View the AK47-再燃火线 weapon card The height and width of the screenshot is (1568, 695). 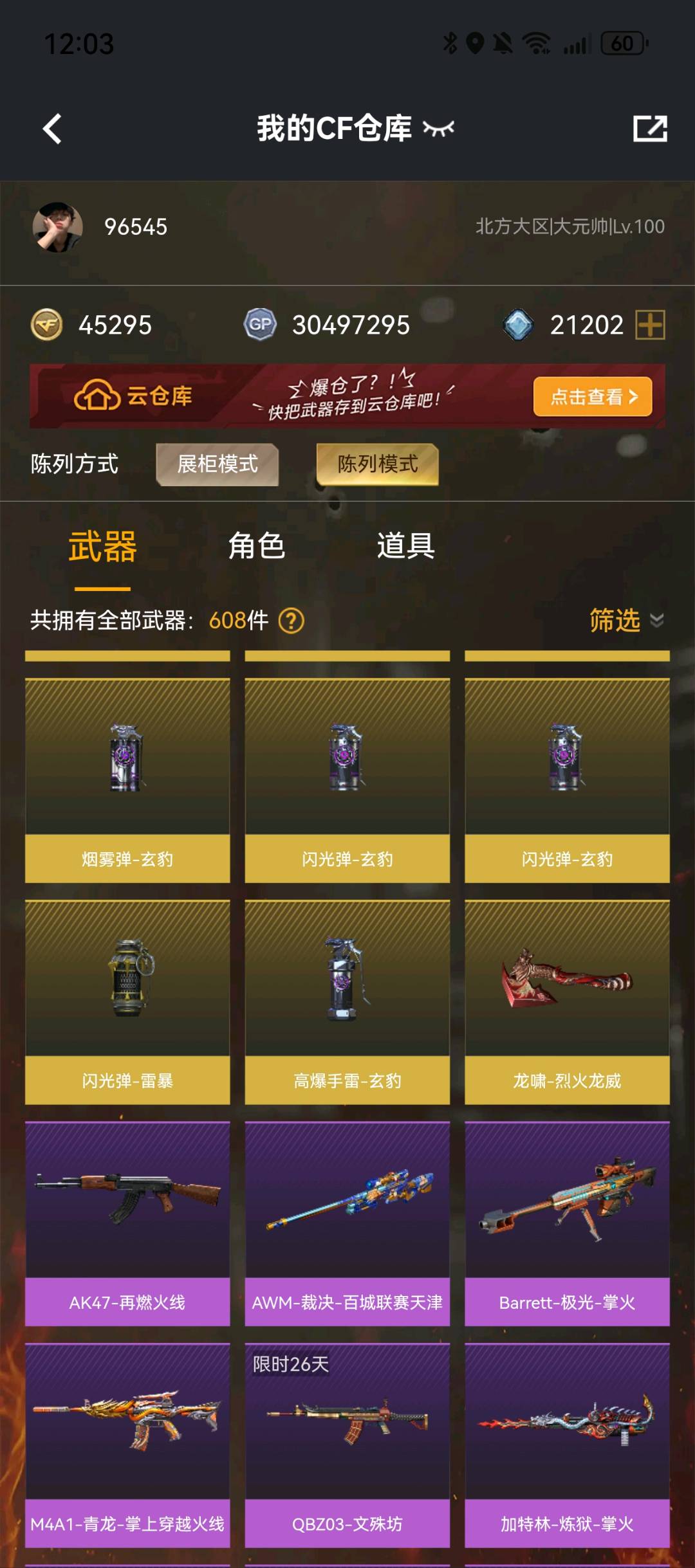pos(127,1223)
